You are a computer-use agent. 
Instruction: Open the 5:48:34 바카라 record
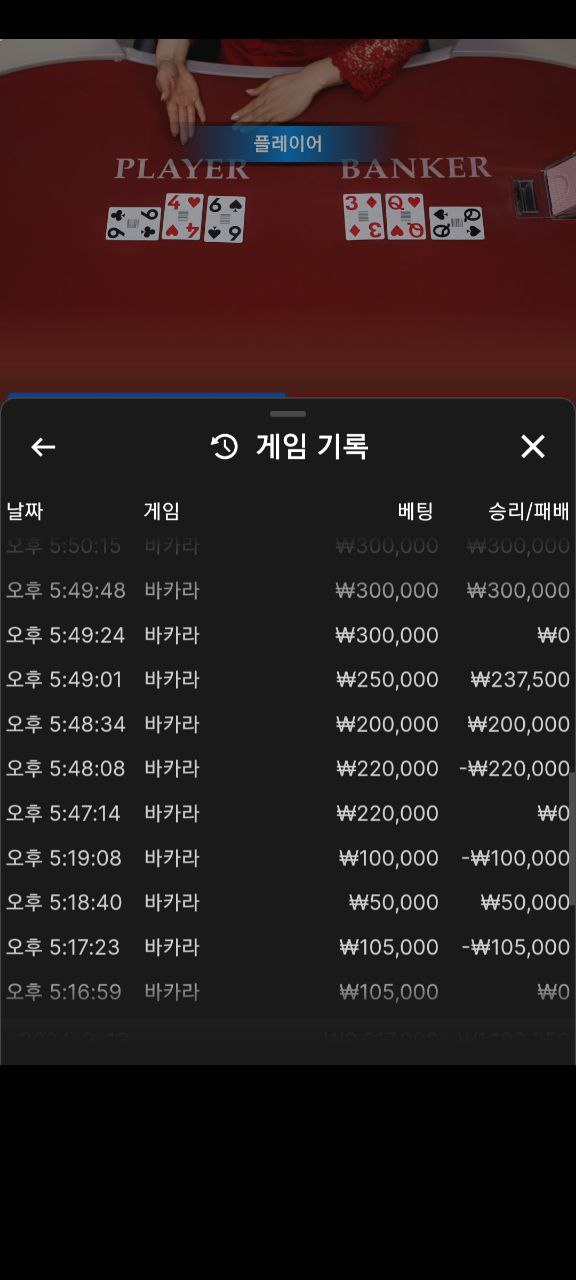288,724
